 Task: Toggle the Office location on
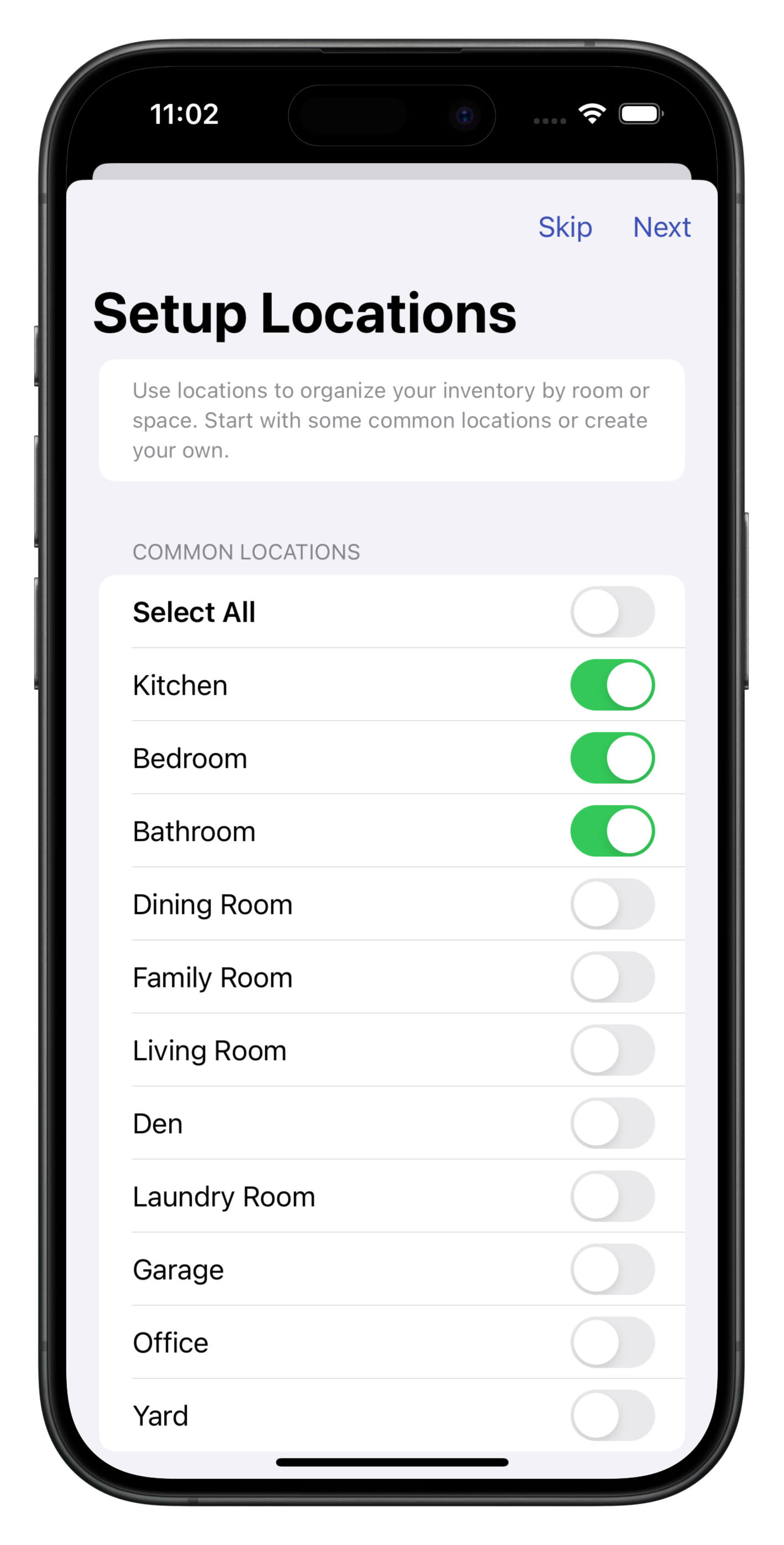(x=612, y=1342)
